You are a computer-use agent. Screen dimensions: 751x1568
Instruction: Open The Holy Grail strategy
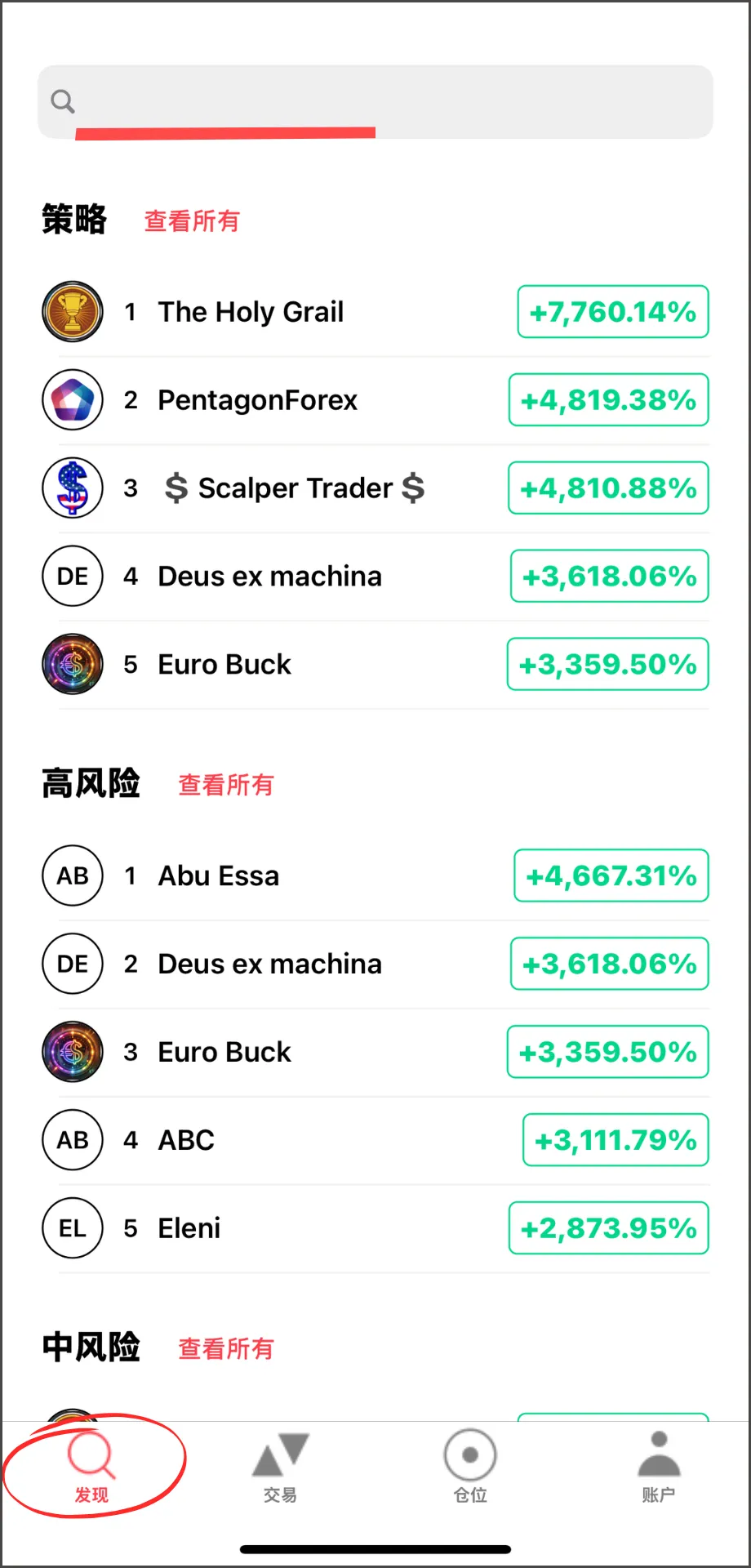pyautogui.click(x=375, y=312)
